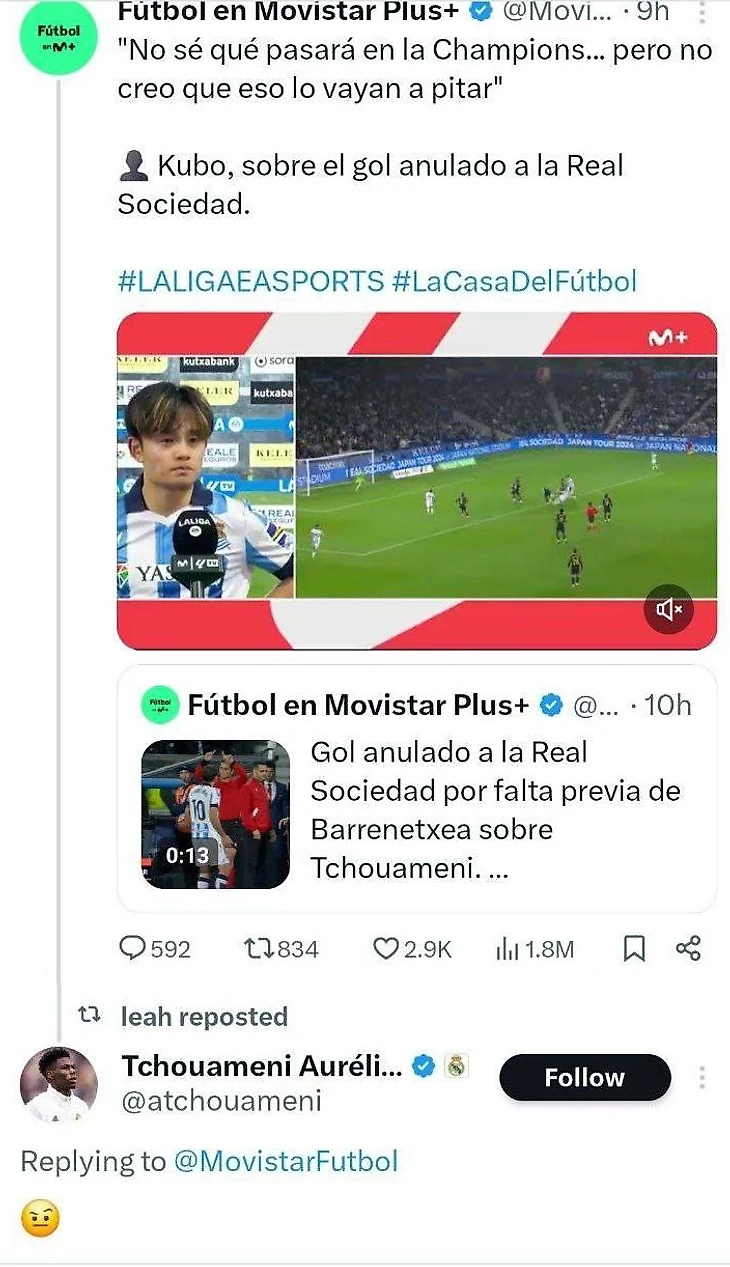Viewport: 730px width, 1267px height.
Task: Bookmark the Movistar Plus+ post
Action: click(634, 949)
